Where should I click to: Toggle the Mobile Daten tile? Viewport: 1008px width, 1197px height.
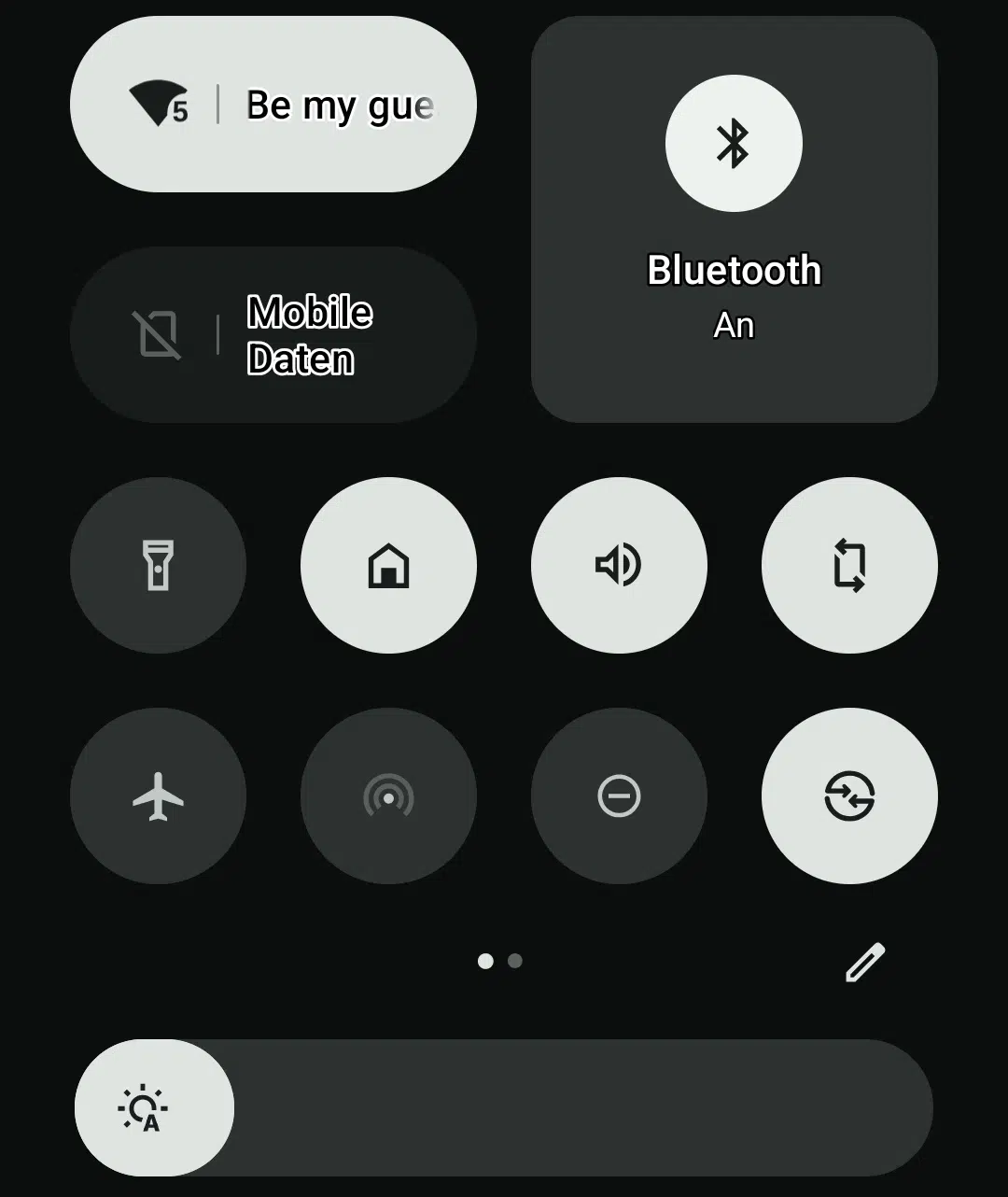click(273, 334)
